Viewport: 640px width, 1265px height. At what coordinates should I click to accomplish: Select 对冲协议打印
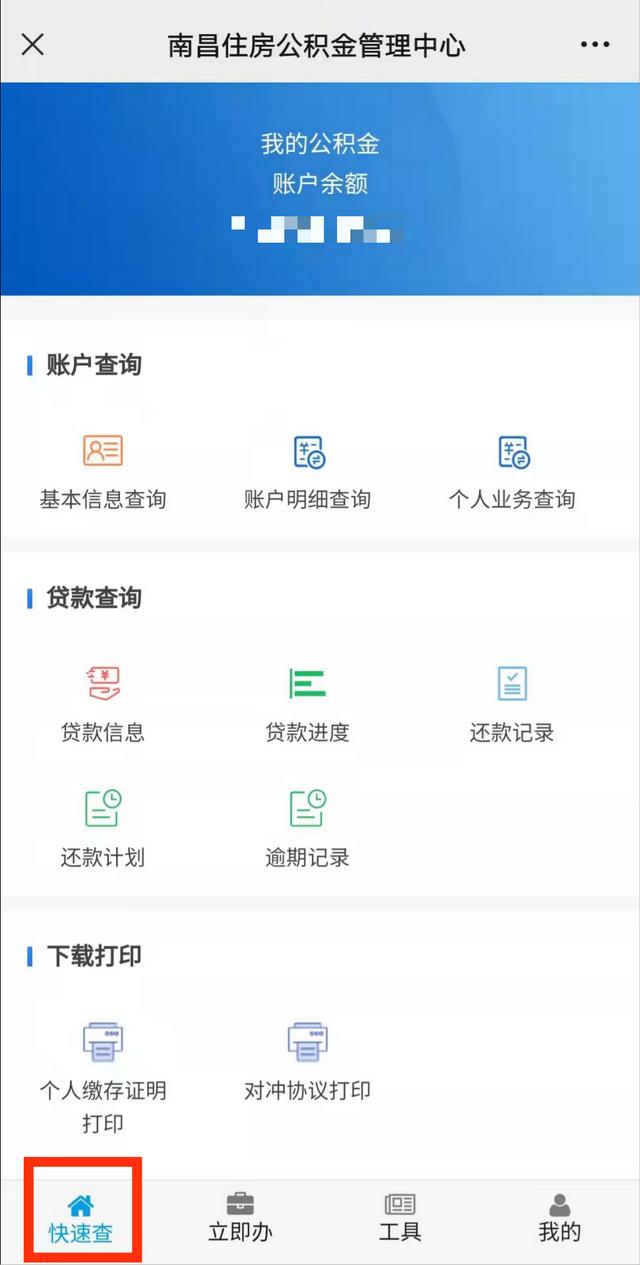pos(308,1062)
